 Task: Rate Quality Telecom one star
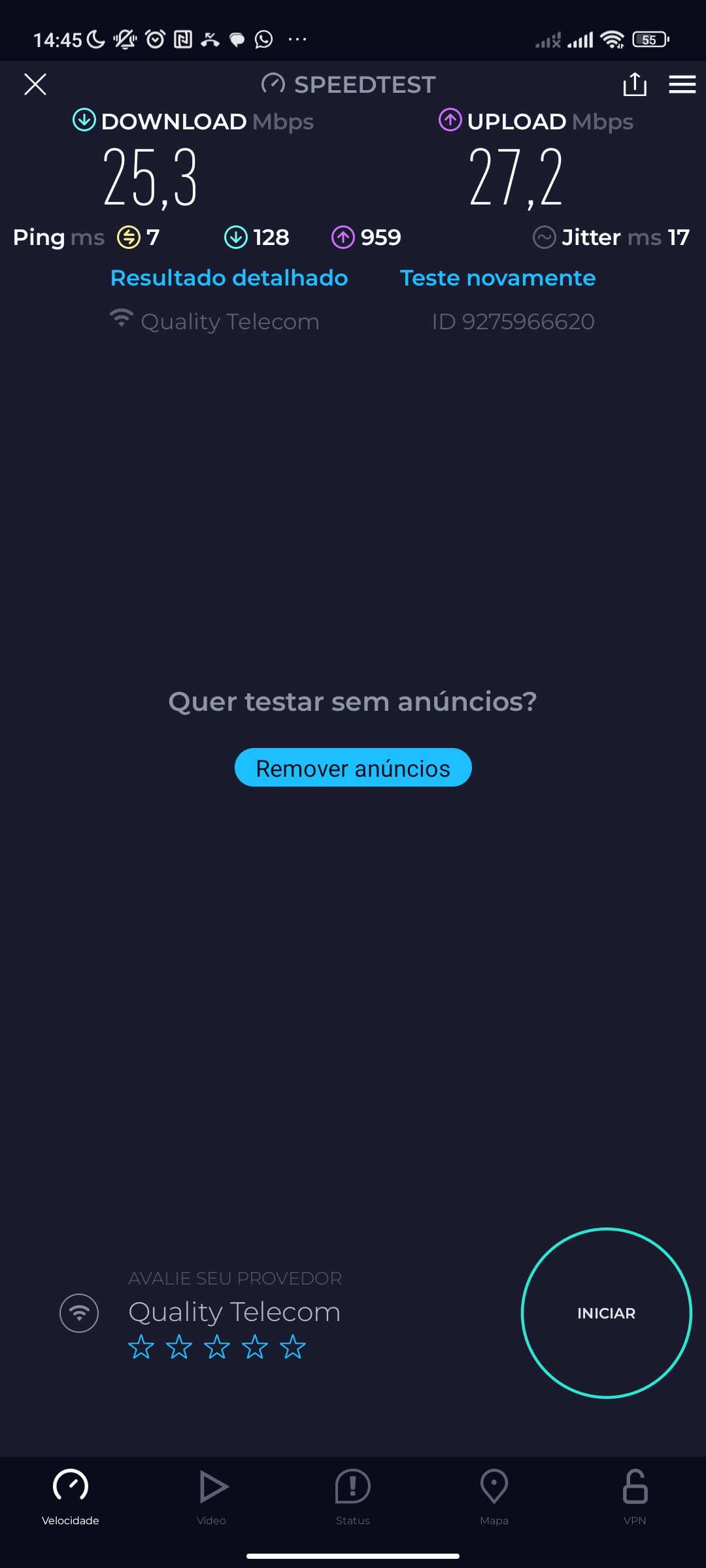coord(141,1347)
